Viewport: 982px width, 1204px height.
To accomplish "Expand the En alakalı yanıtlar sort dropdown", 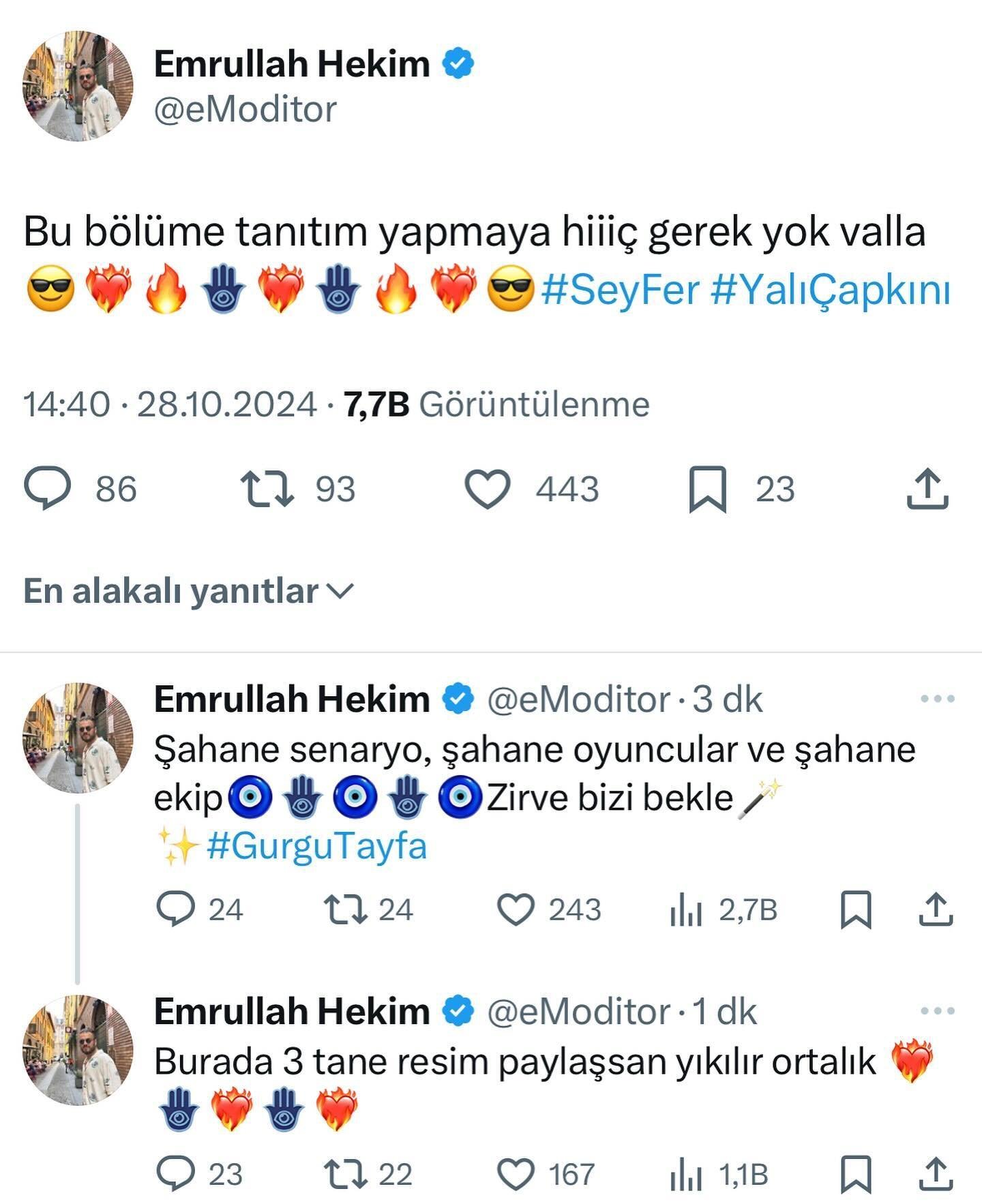I will point(188,590).
